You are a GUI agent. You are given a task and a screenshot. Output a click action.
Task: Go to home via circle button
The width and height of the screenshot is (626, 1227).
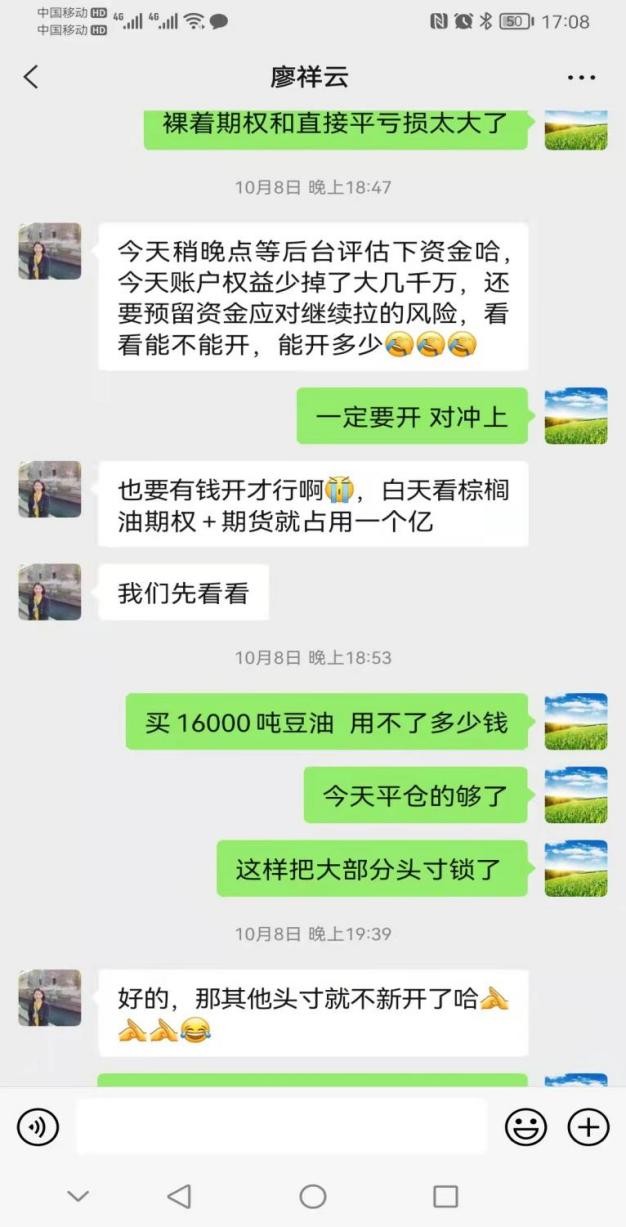pyautogui.click(x=313, y=1196)
